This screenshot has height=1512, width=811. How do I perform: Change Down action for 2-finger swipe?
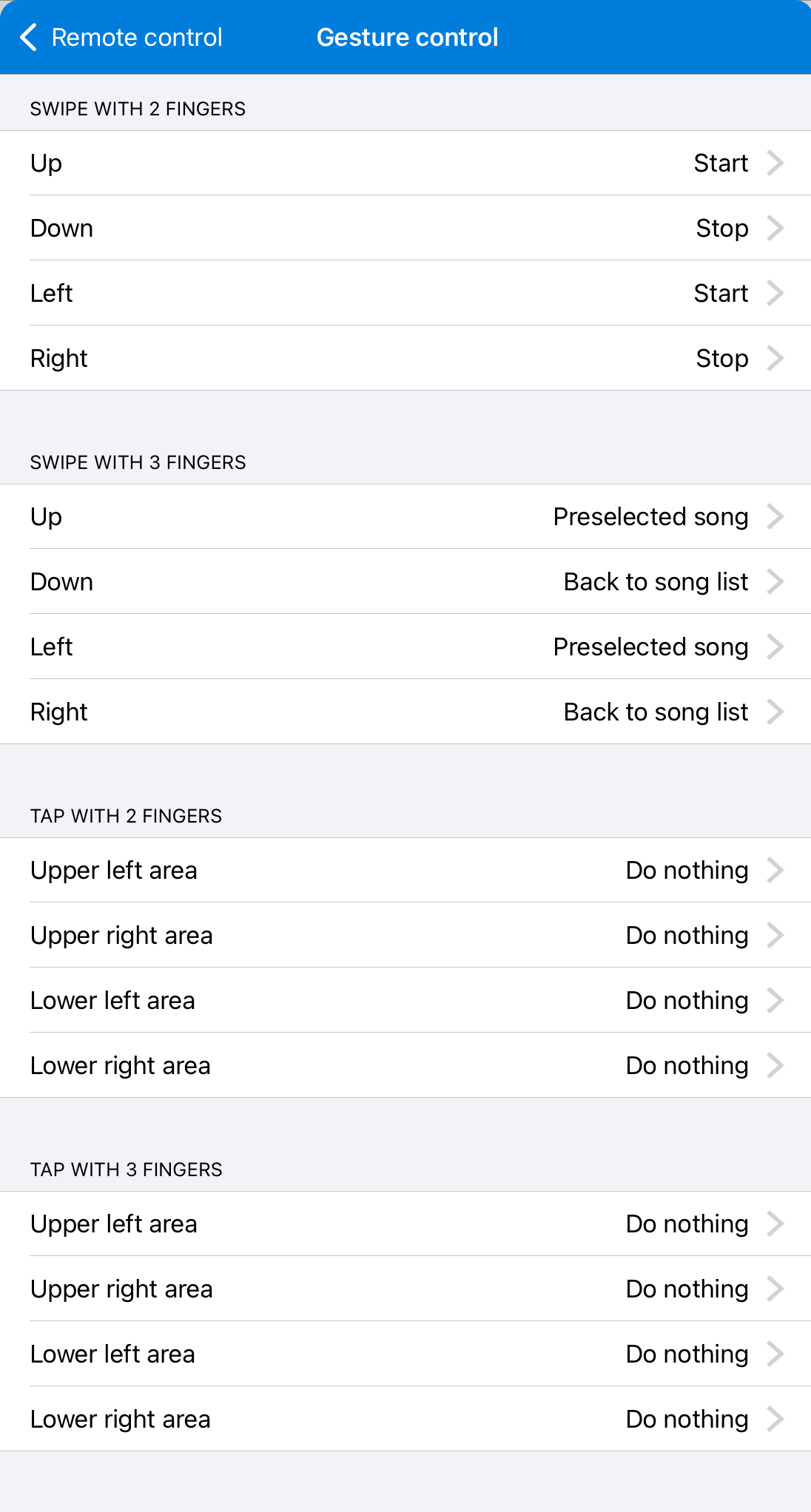[405, 228]
